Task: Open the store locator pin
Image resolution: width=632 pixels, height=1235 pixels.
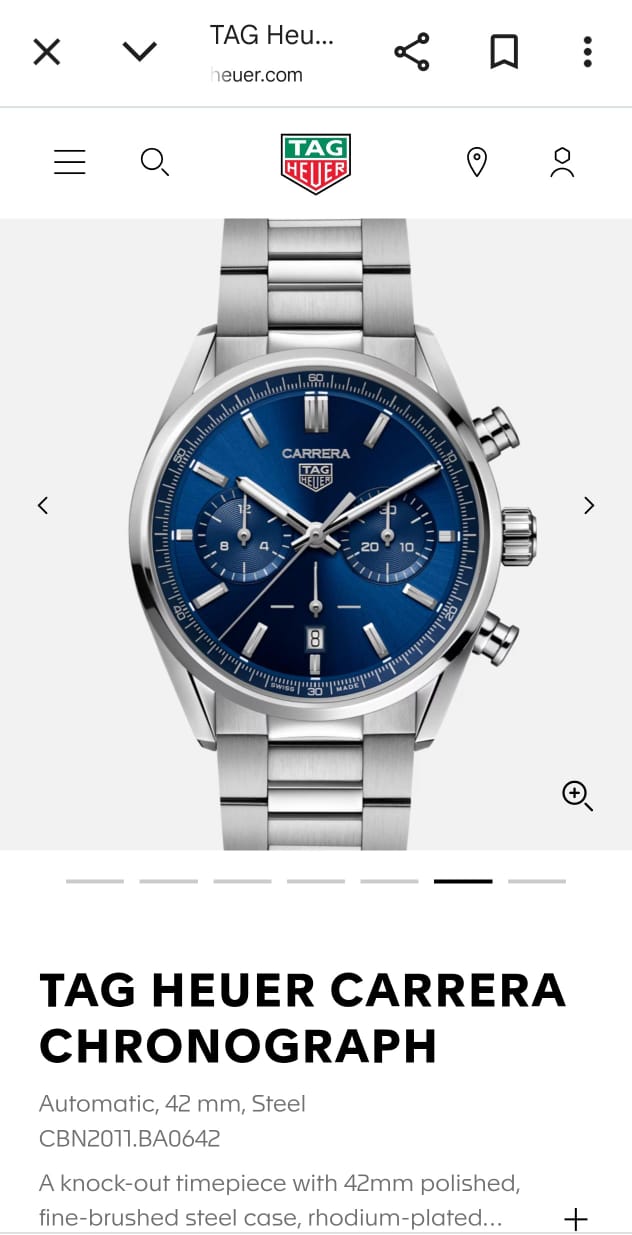Action: click(477, 162)
